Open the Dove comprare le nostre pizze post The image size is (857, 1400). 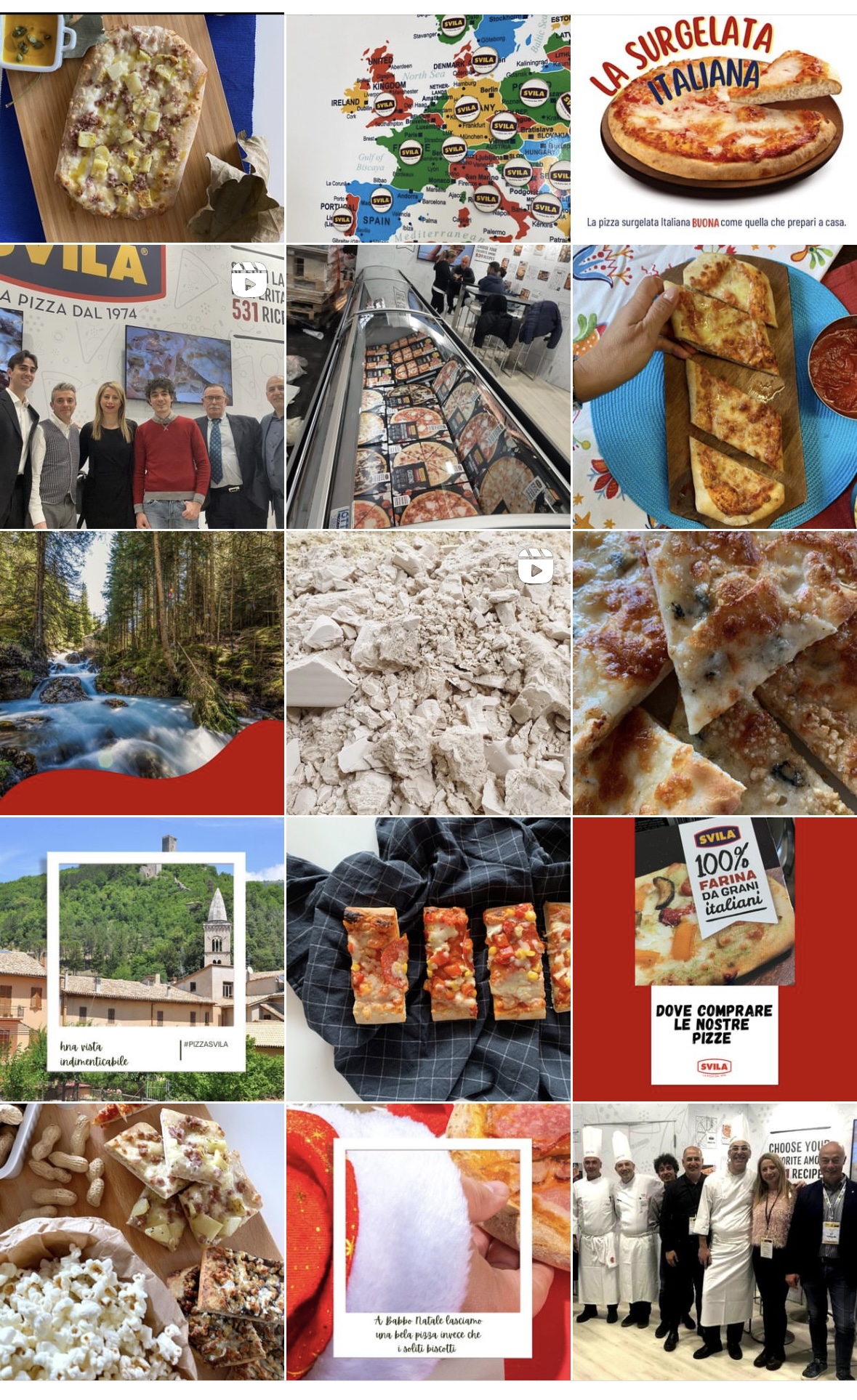pyautogui.click(x=715, y=959)
